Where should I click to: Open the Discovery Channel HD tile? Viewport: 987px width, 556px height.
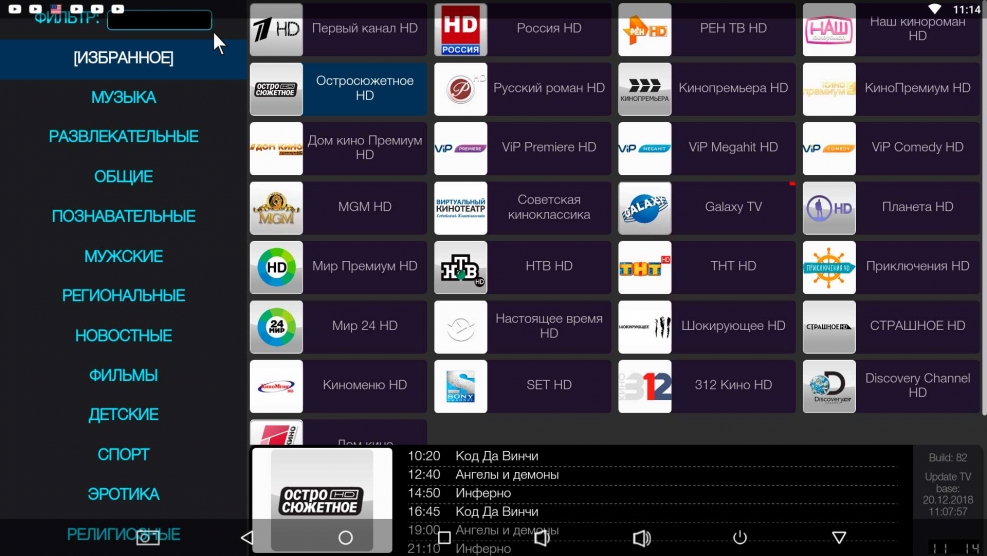(x=891, y=385)
